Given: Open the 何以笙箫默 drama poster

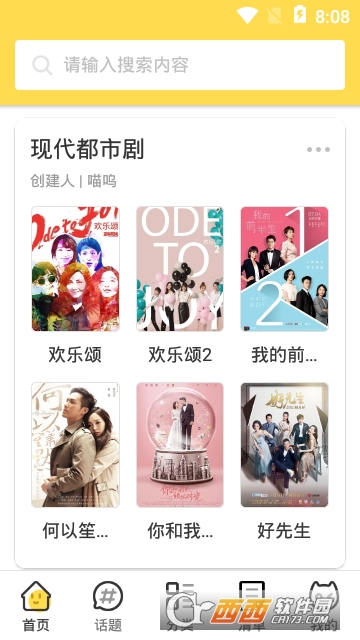Looking at the screenshot, I should tap(76, 445).
